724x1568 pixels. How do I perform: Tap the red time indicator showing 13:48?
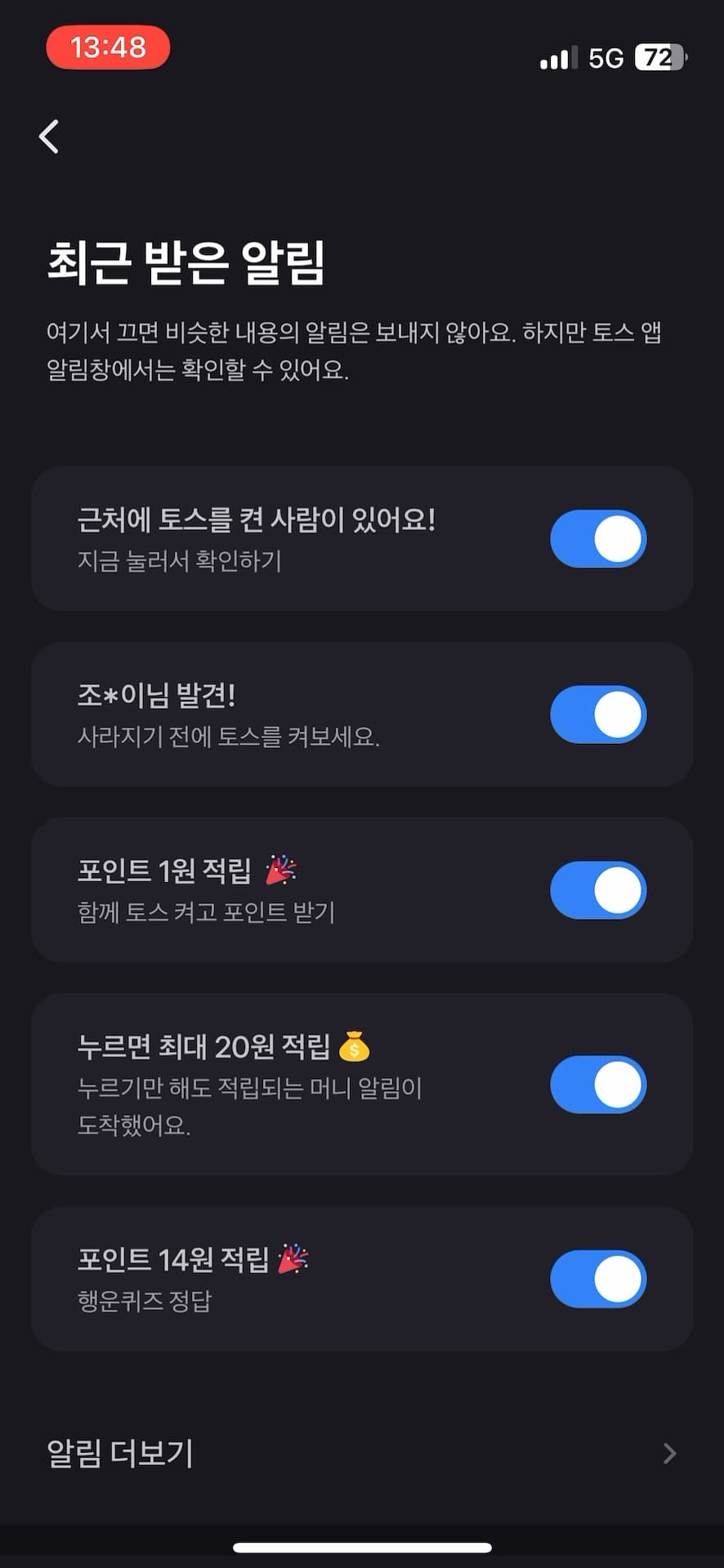(107, 48)
